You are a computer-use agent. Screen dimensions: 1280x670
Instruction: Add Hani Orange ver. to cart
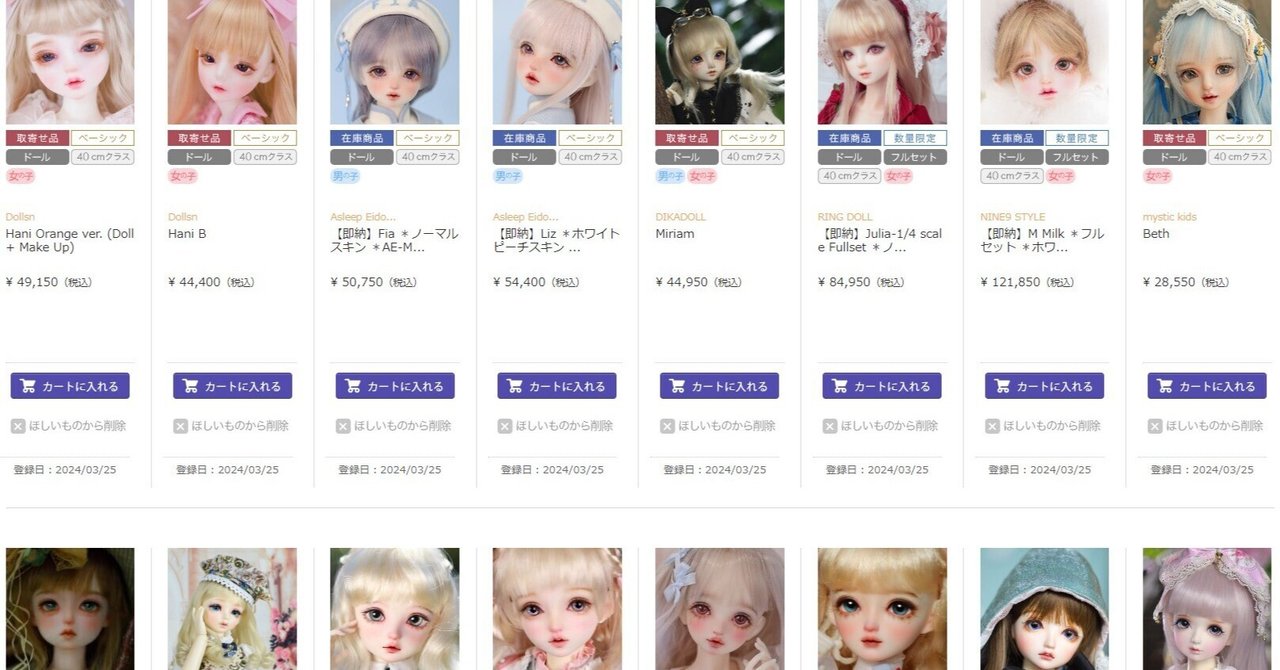click(70, 386)
